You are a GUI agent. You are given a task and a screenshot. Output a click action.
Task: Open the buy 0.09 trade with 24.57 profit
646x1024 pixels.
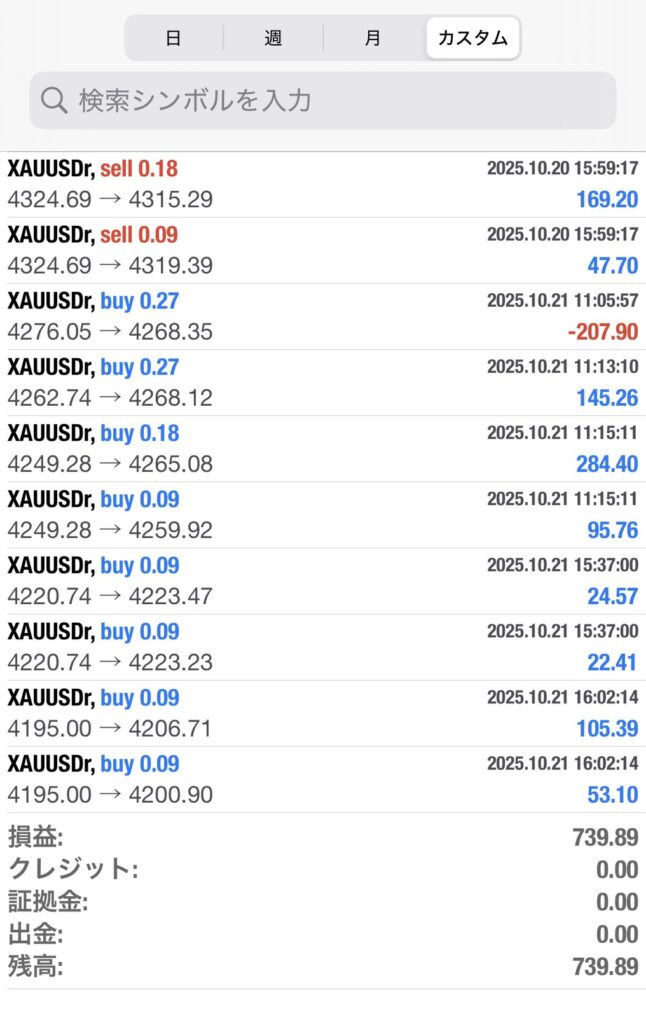(x=322, y=580)
